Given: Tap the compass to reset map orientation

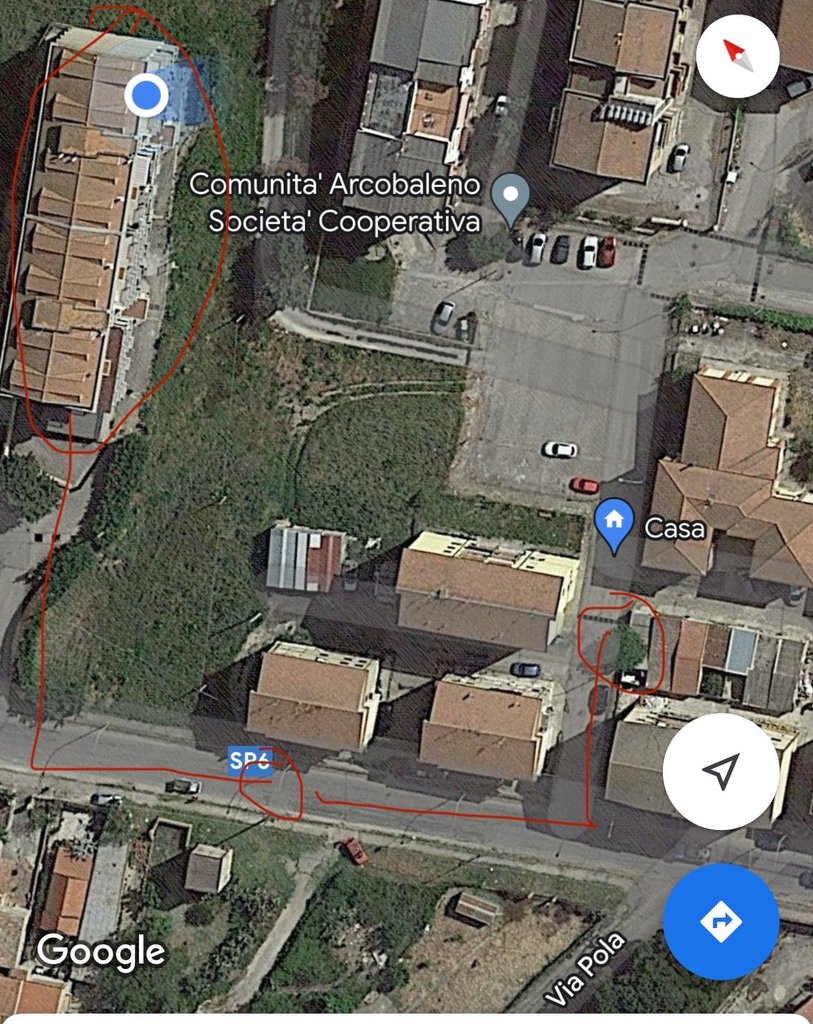Looking at the screenshot, I should point(738,56).
